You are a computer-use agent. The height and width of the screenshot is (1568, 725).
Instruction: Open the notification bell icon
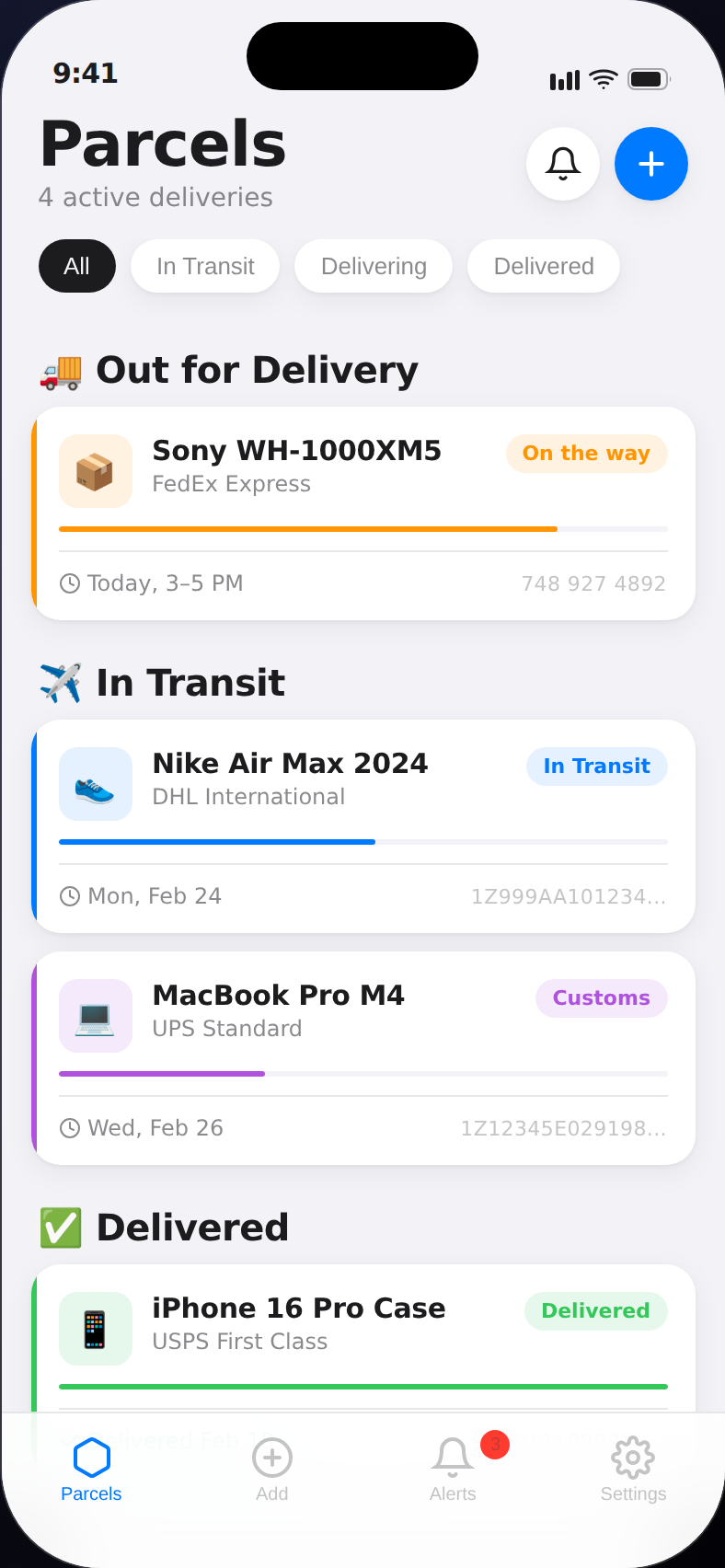pos(562,164)
